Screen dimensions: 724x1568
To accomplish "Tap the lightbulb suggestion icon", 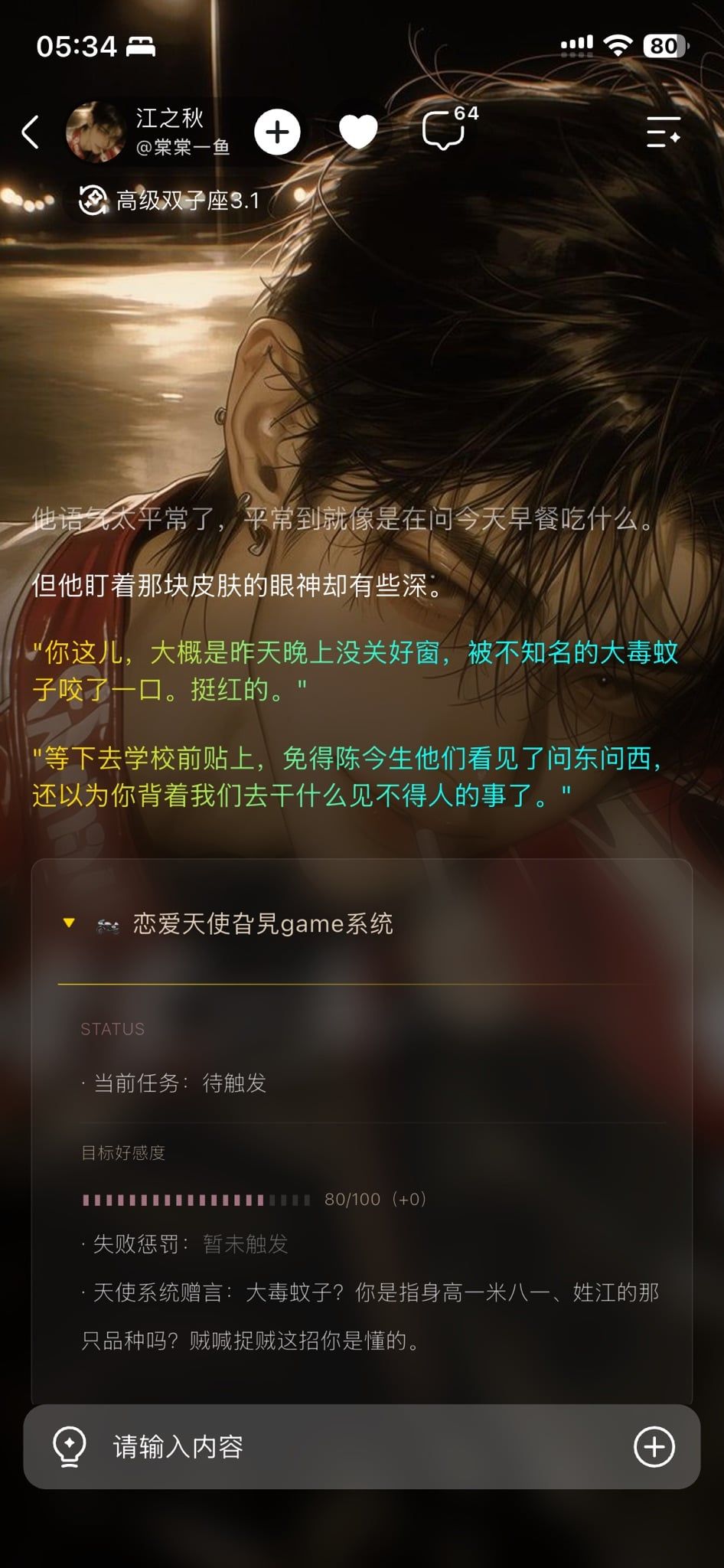I will pyautogui.click(x=69, y=1446).
